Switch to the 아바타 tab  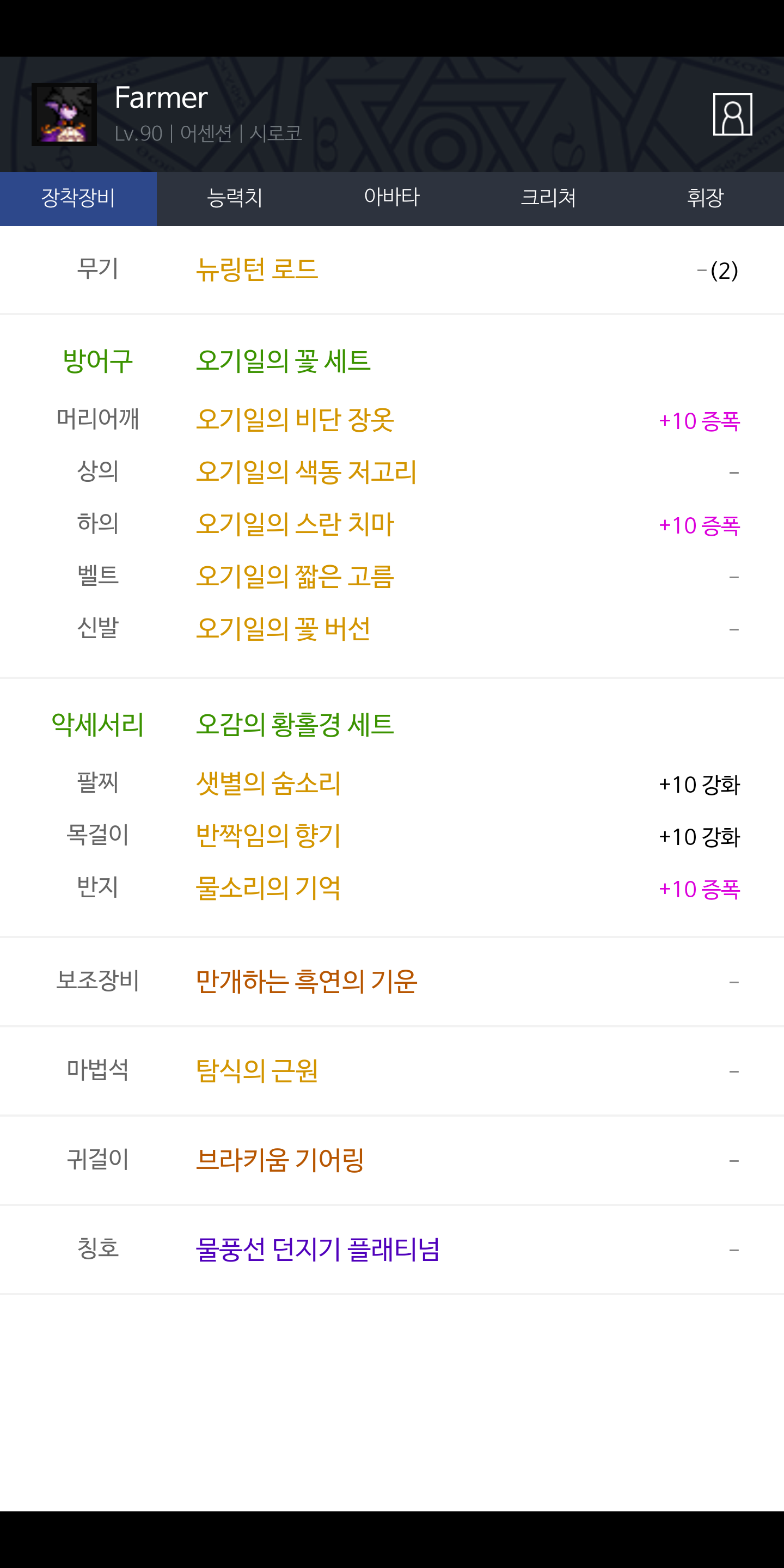tap(392, 198)
